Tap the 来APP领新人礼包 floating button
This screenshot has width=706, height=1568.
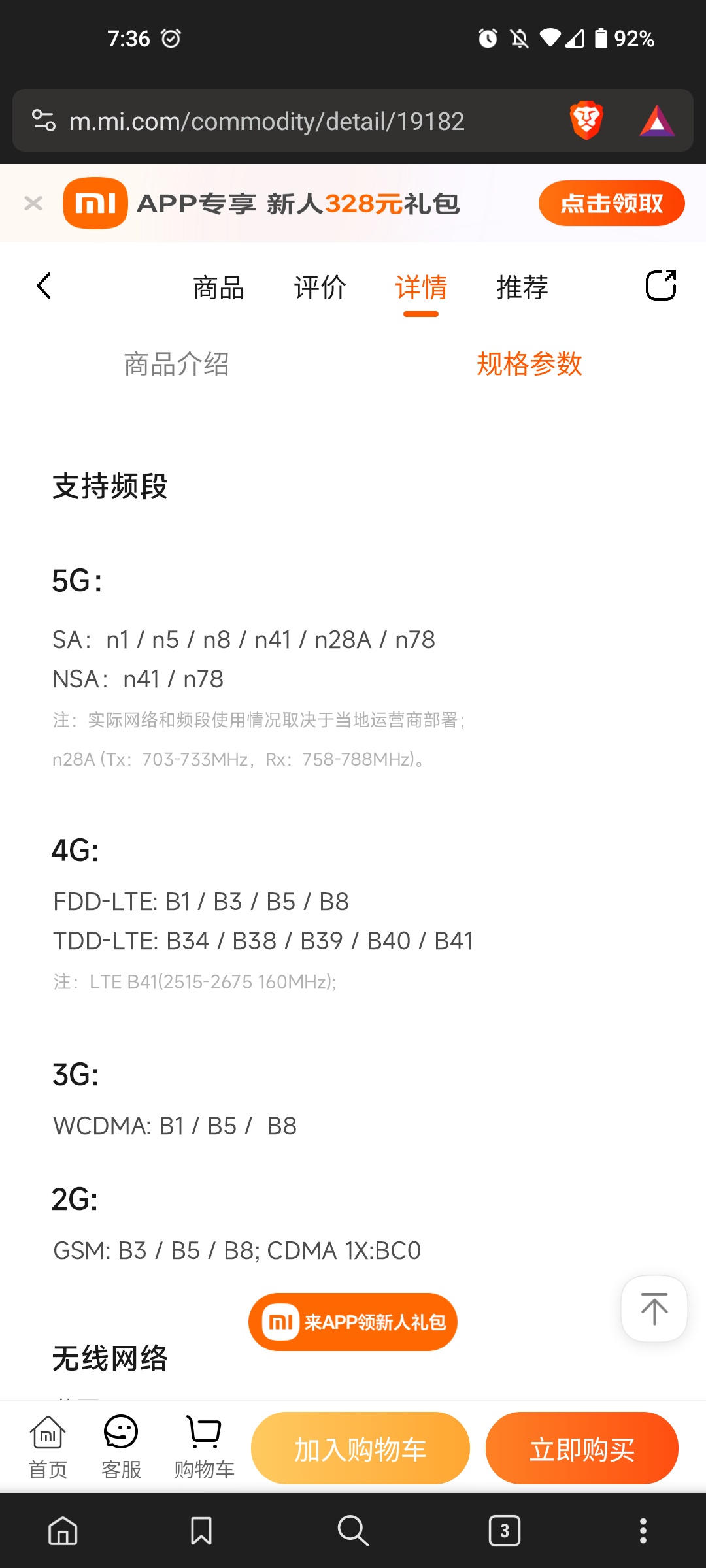click(353, 1322)
